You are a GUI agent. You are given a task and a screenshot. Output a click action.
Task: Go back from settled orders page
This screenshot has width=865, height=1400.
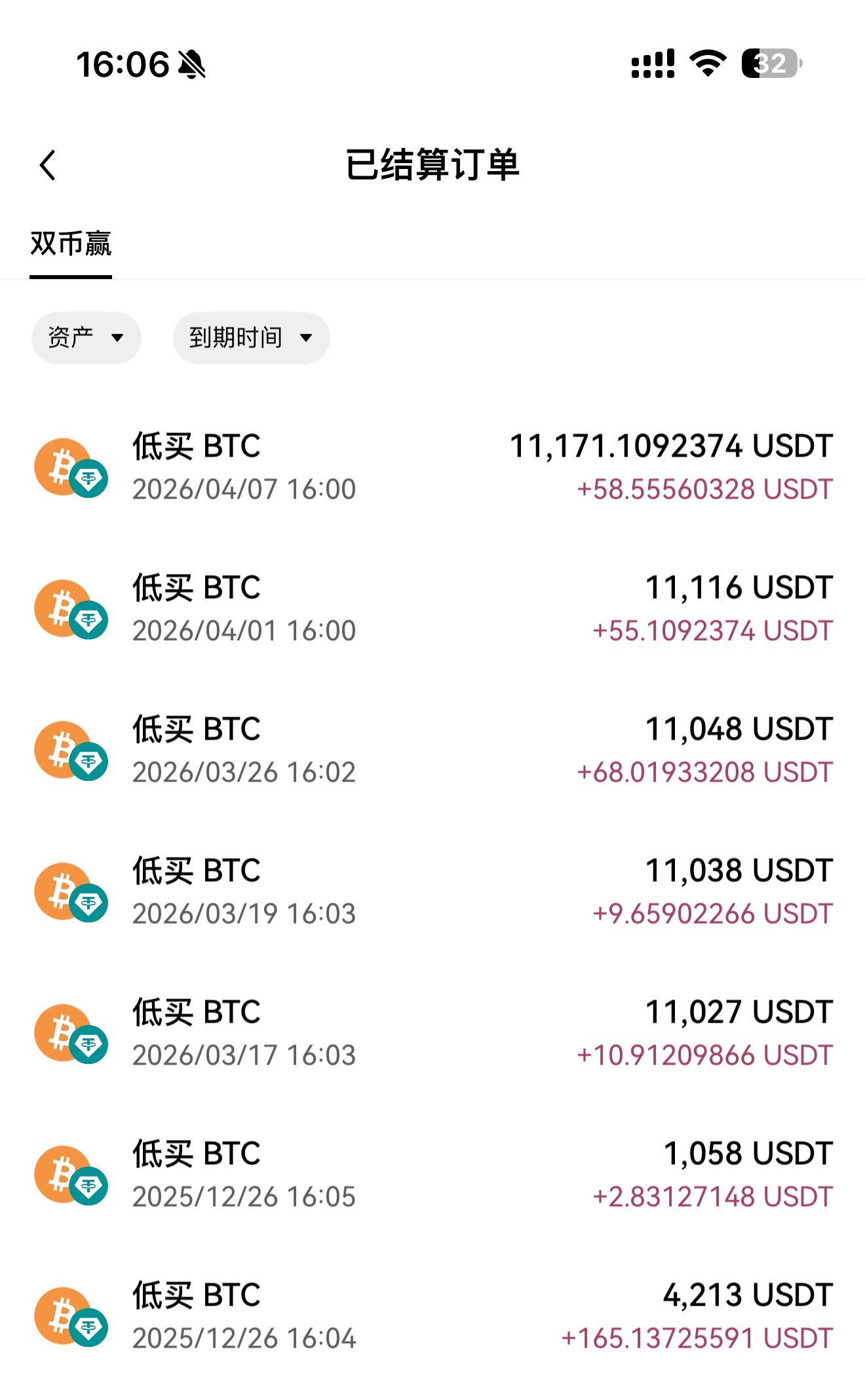(48, 165)
